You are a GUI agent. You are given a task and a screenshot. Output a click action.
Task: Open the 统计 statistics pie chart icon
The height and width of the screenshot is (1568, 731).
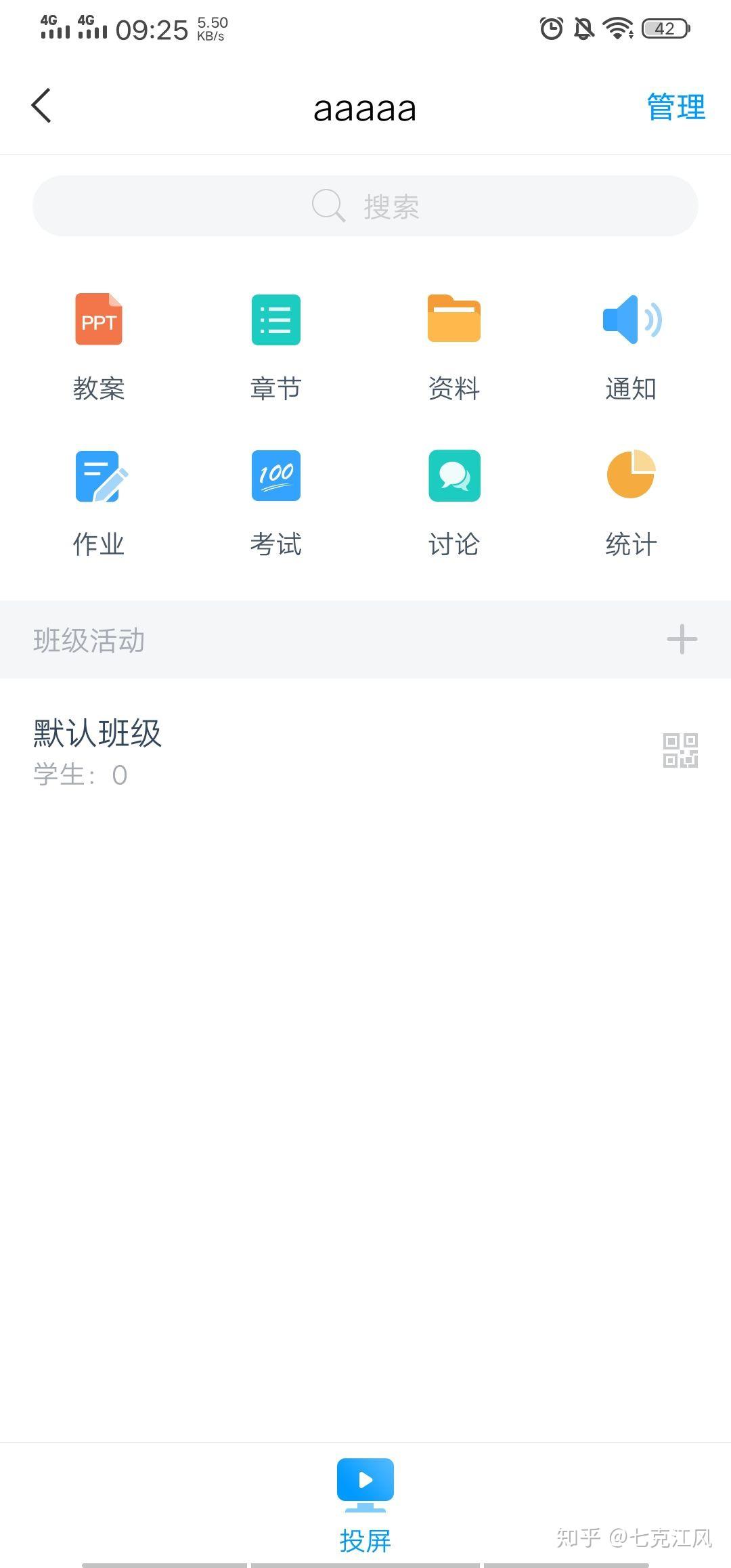630,476
